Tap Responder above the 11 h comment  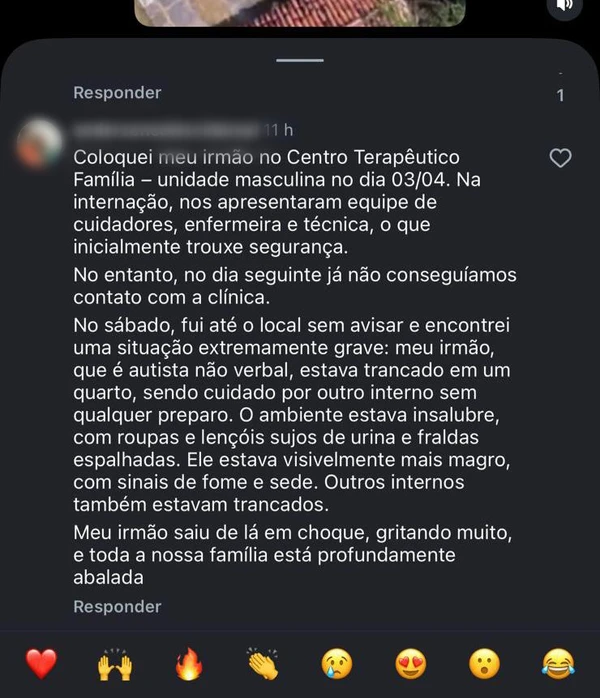(117, 92)
